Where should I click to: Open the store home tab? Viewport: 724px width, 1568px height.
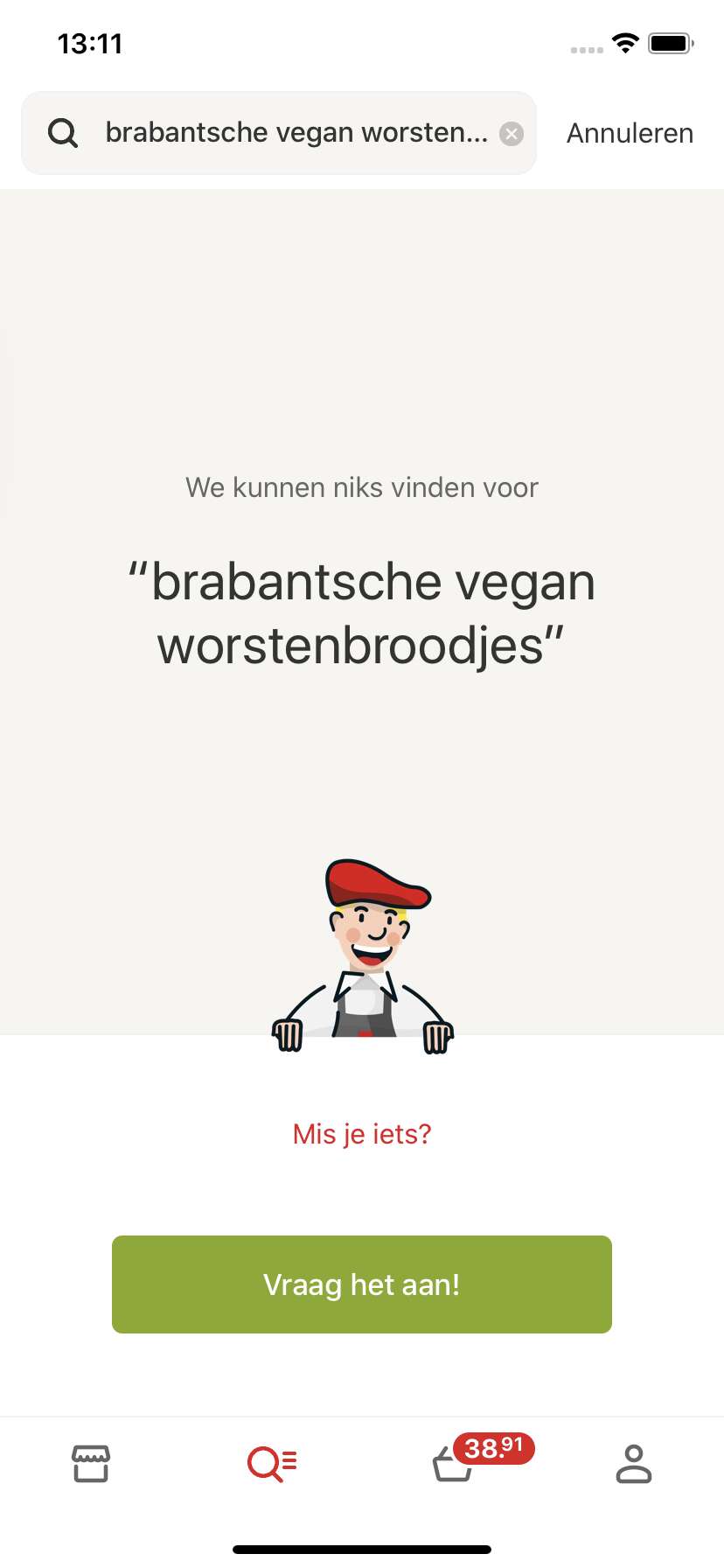[91, 1464]
